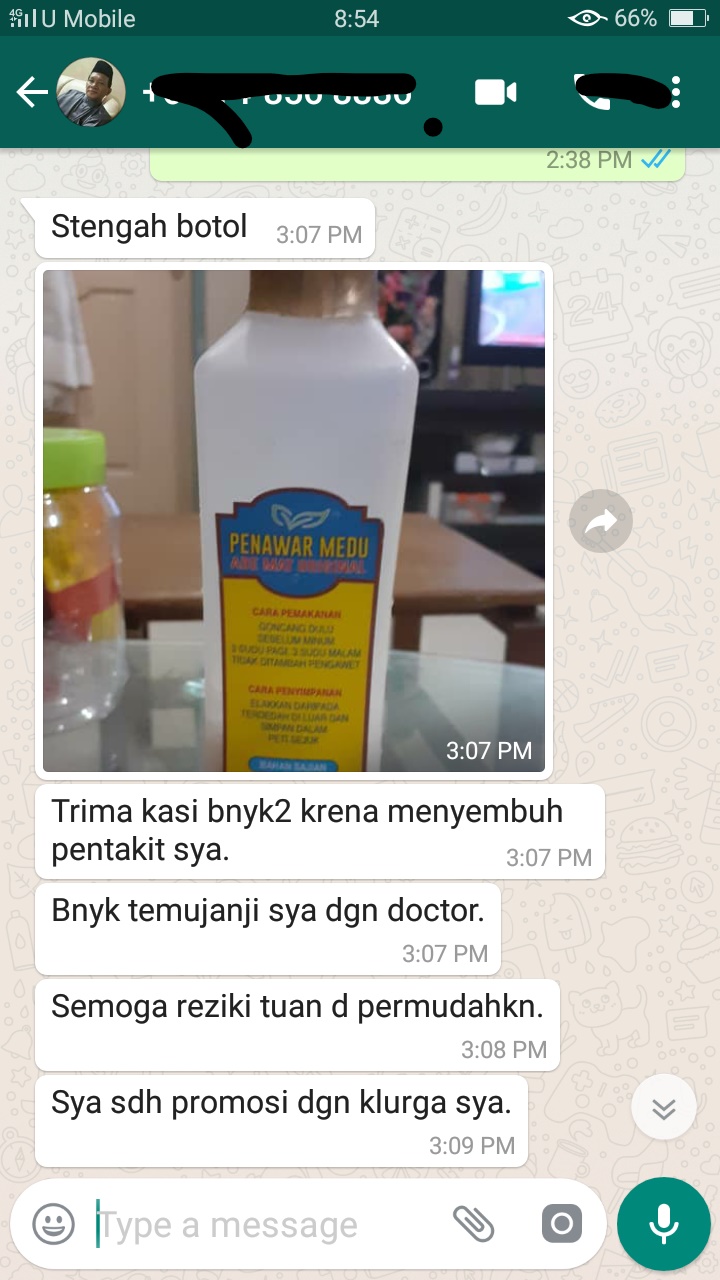The width and height of the screenshot is (720, 1280).
Task: Tap the voice message microphone button
Action: click(663, 1224)
